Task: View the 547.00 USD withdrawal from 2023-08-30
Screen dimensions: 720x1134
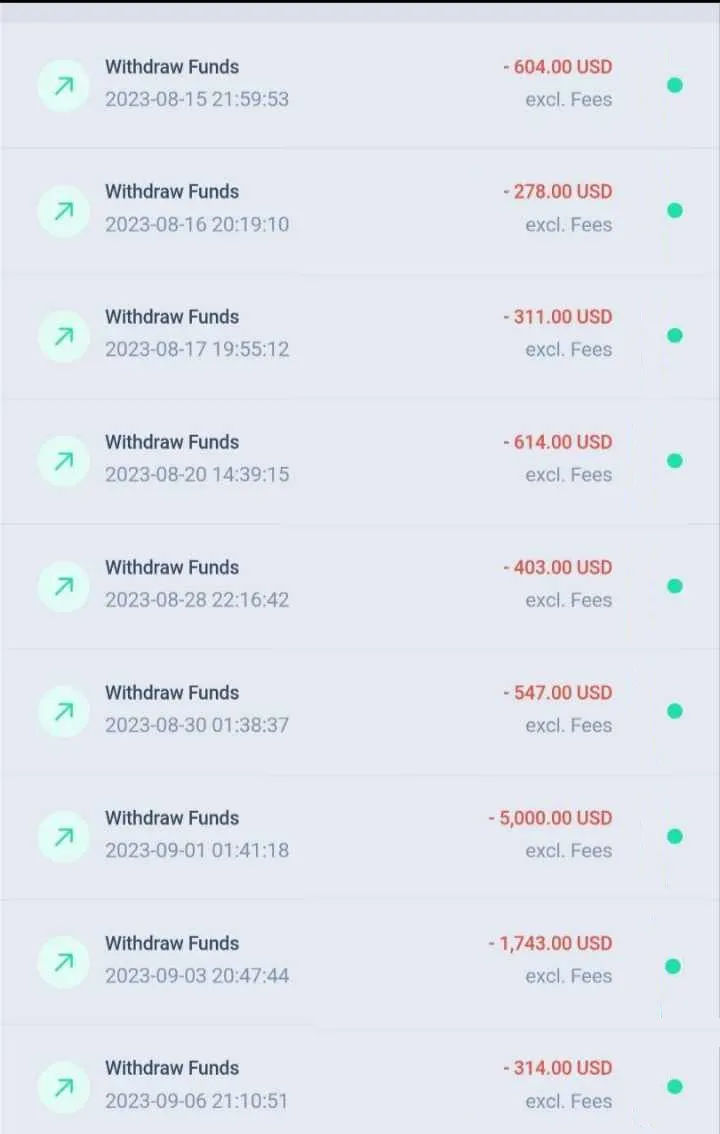Action: click(x=360, y=709)
